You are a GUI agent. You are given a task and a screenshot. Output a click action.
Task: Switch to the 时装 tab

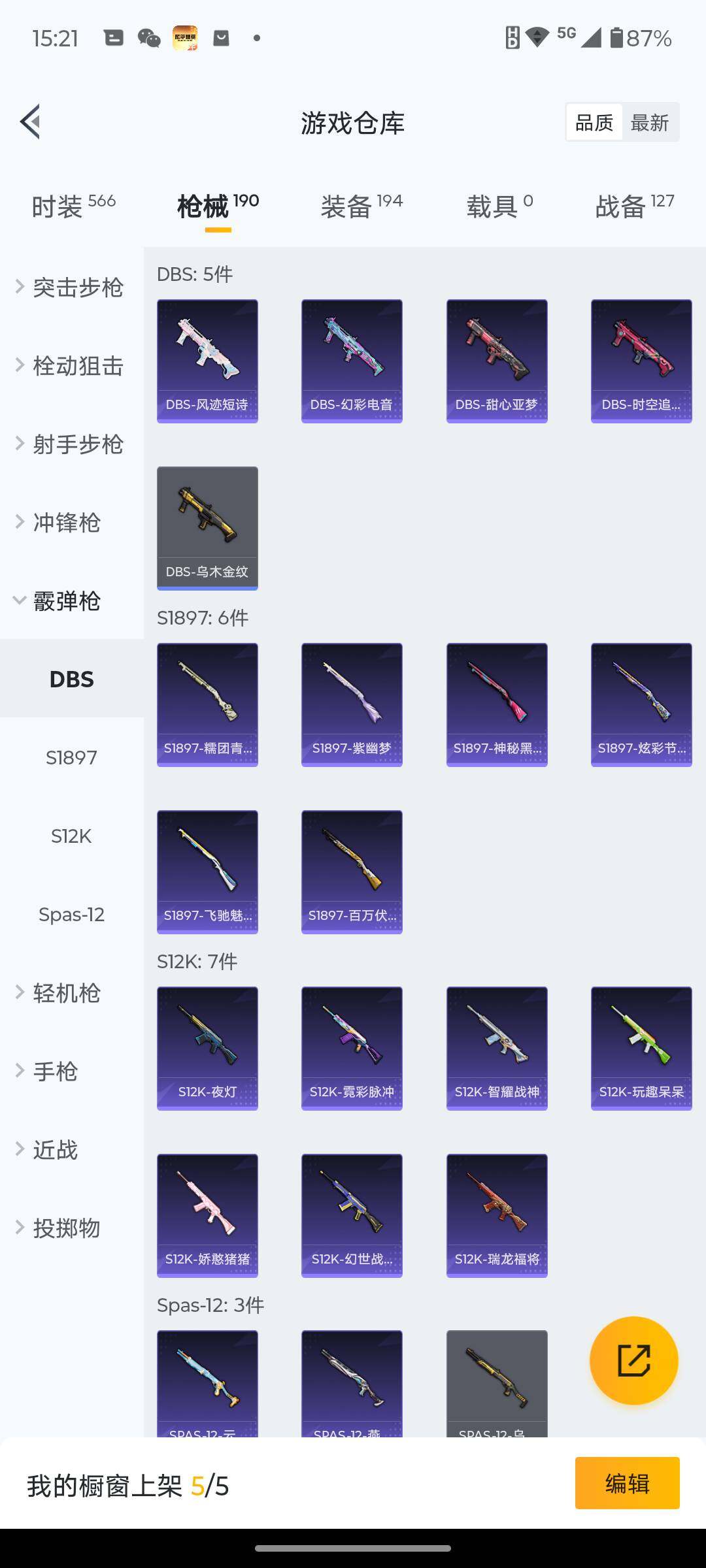[x=73, y=206]
